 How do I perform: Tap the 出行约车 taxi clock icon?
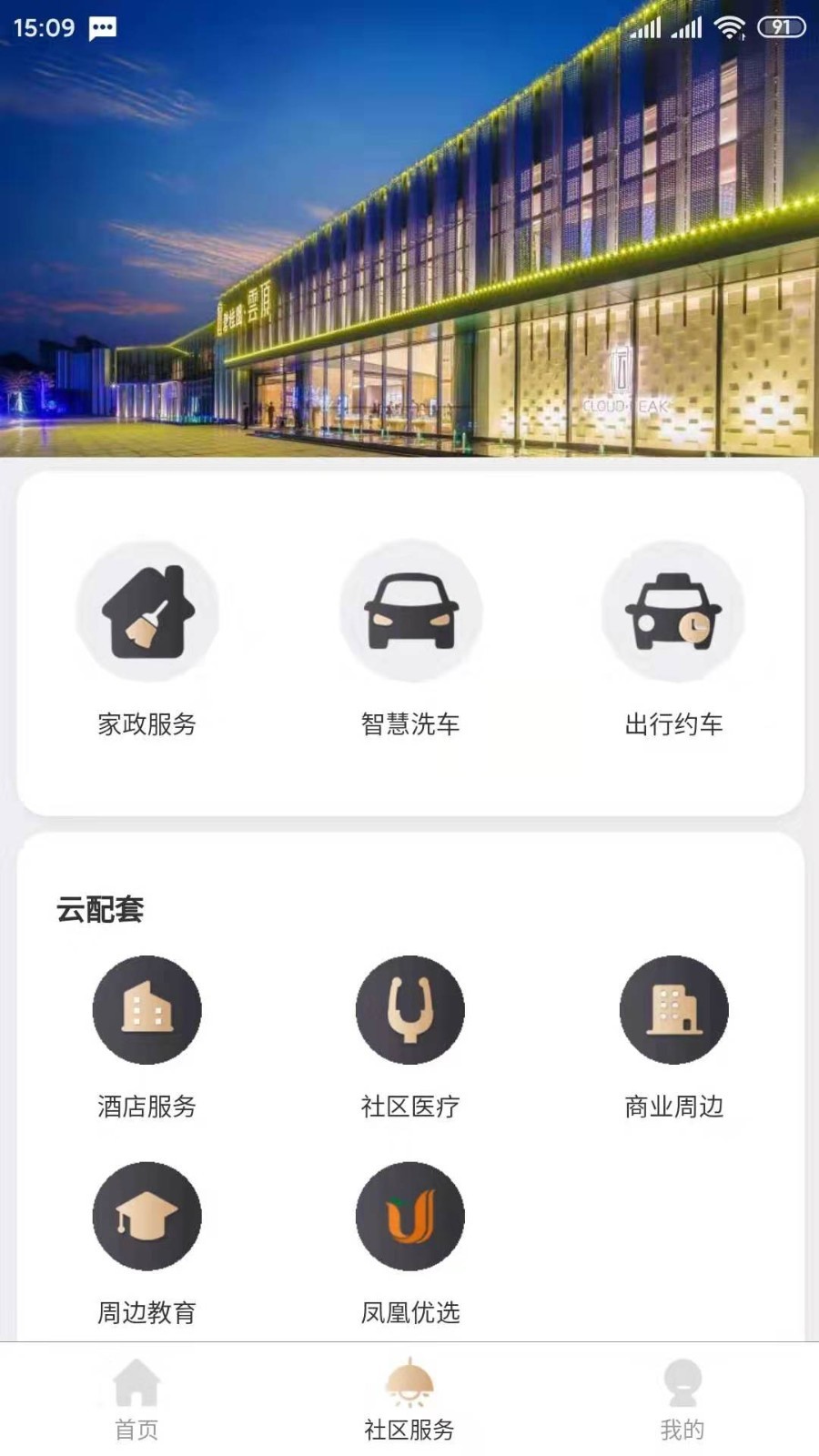tap(673, 614)
